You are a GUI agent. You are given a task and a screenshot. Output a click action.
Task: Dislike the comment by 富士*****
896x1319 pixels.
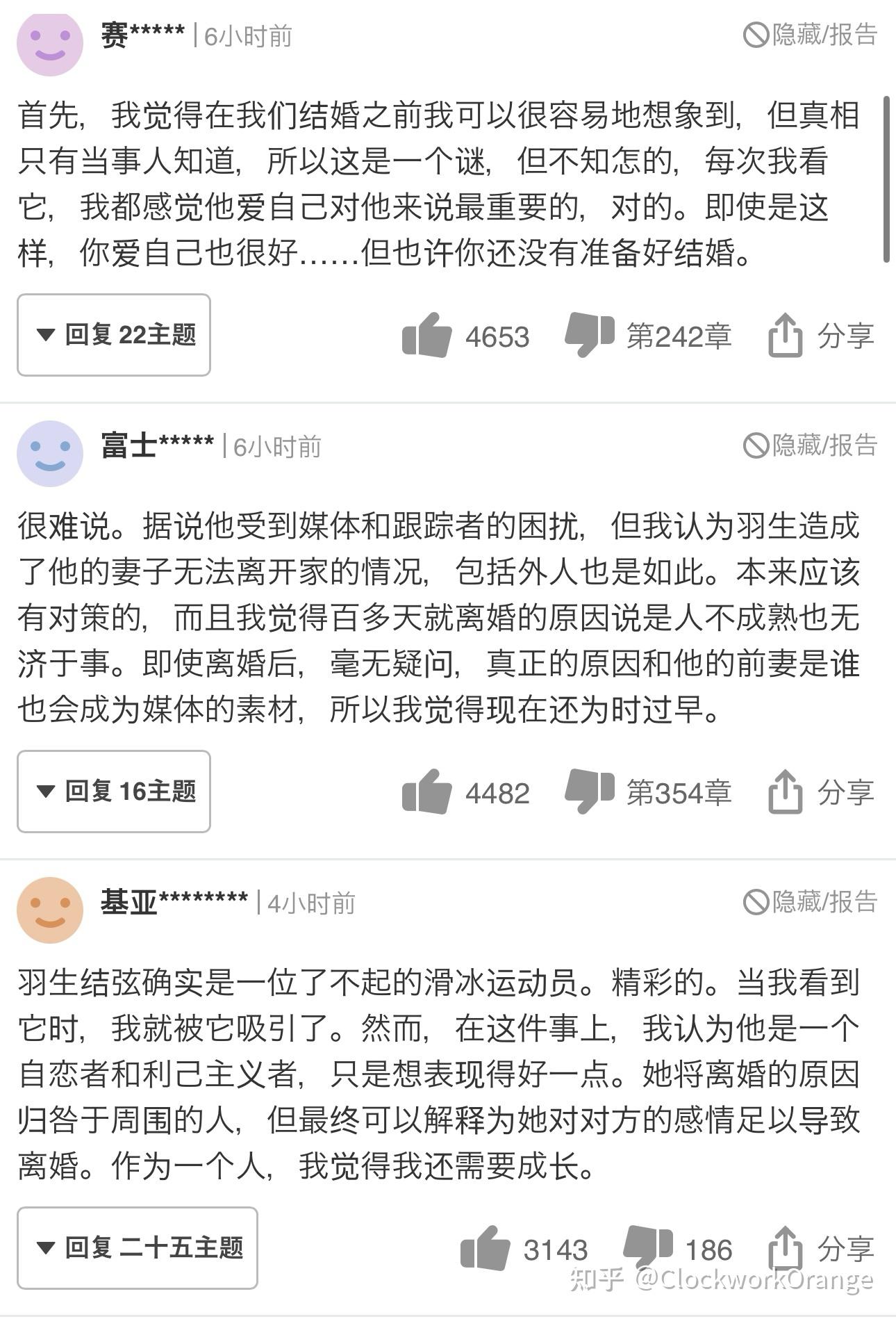click(589, 791)
